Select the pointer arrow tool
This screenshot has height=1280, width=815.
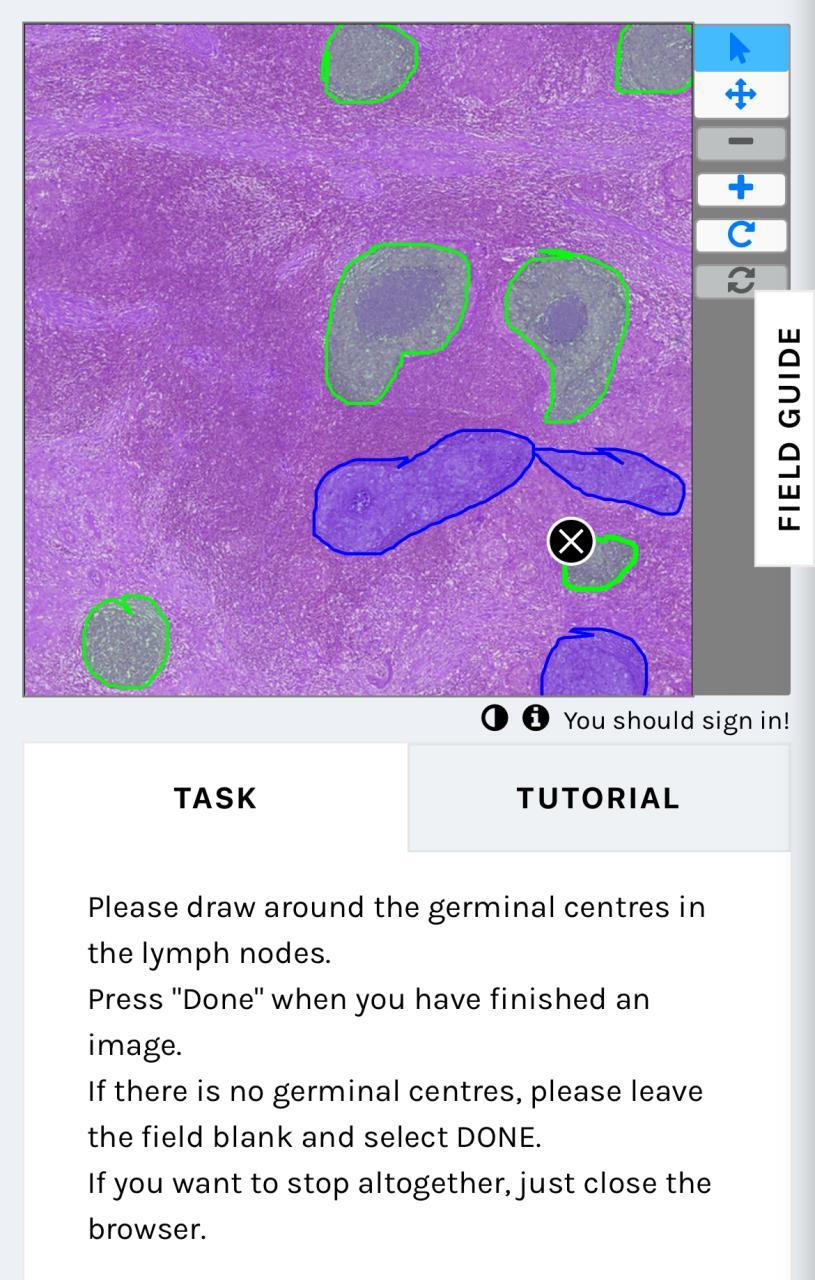tap(740, 48)
